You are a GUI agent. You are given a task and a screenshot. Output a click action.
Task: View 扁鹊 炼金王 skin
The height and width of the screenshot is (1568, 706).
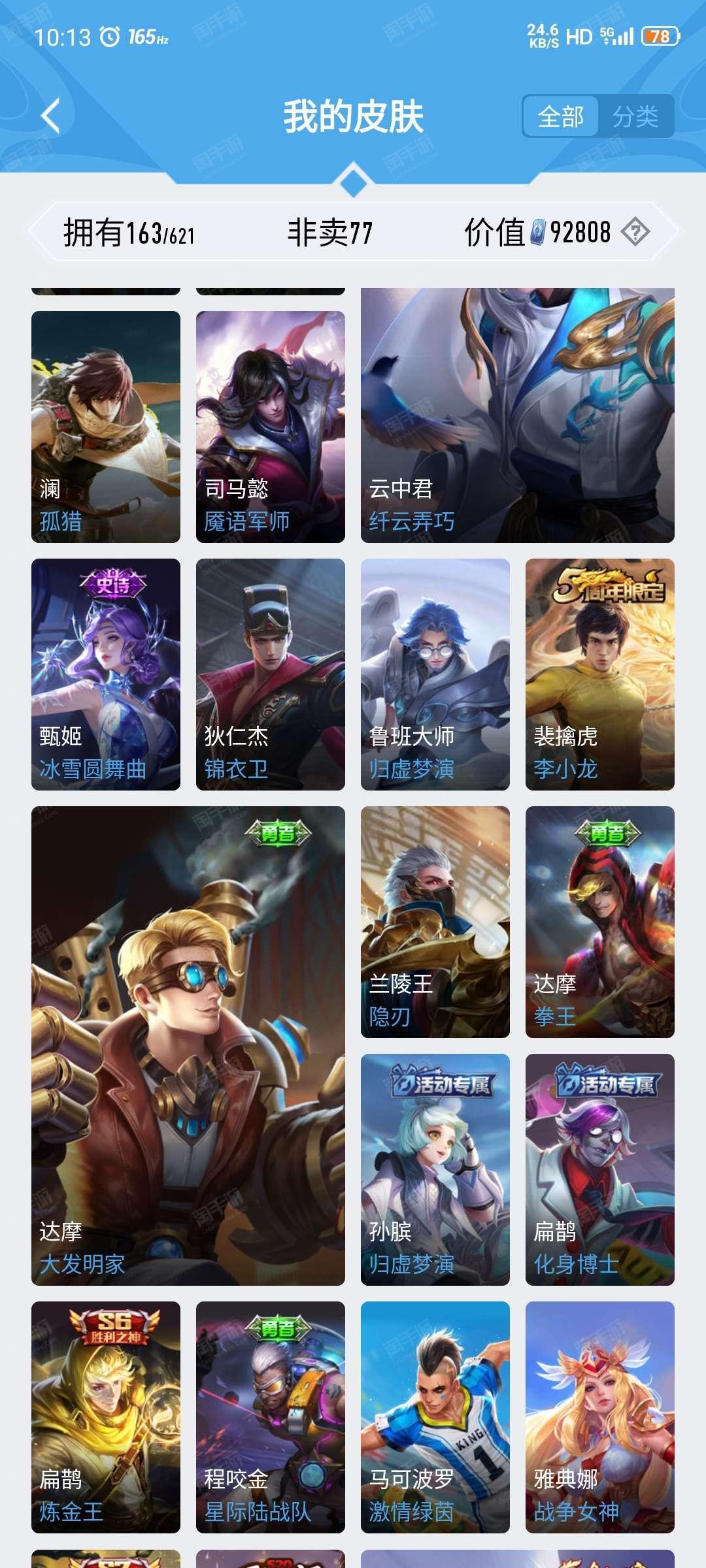106,1417
